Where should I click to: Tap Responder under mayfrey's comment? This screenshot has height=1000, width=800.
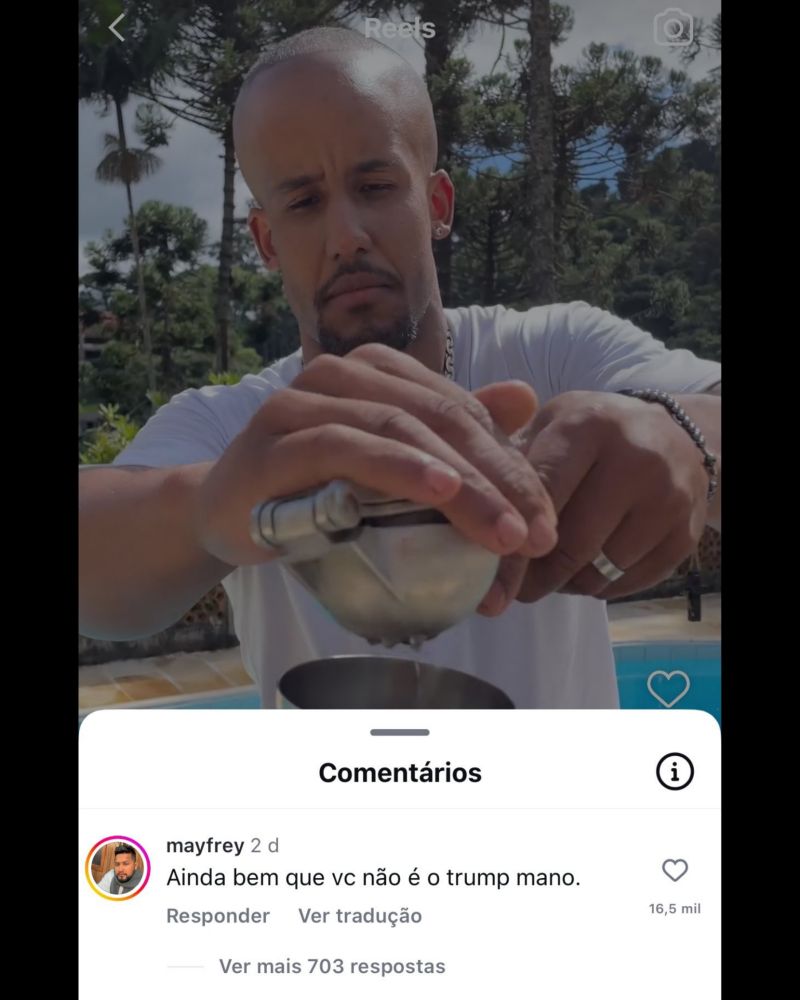pyautogui.click(x=218, y=916)
